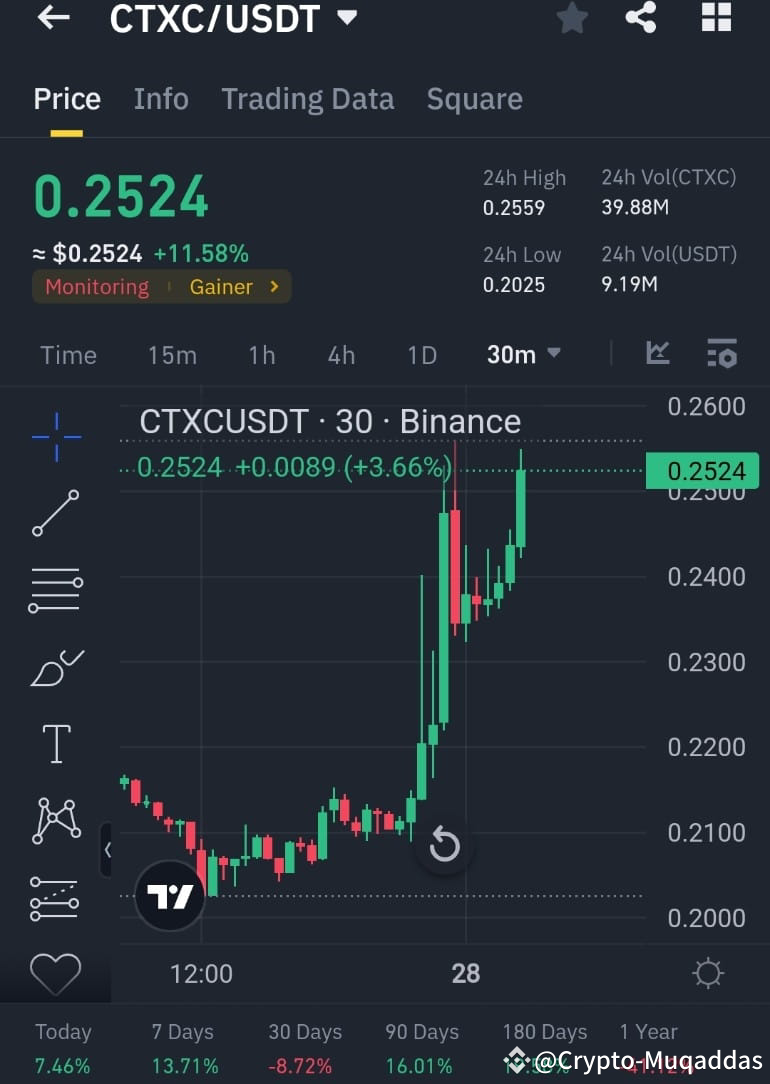Tap the chart refresh button

pos(443,847)
